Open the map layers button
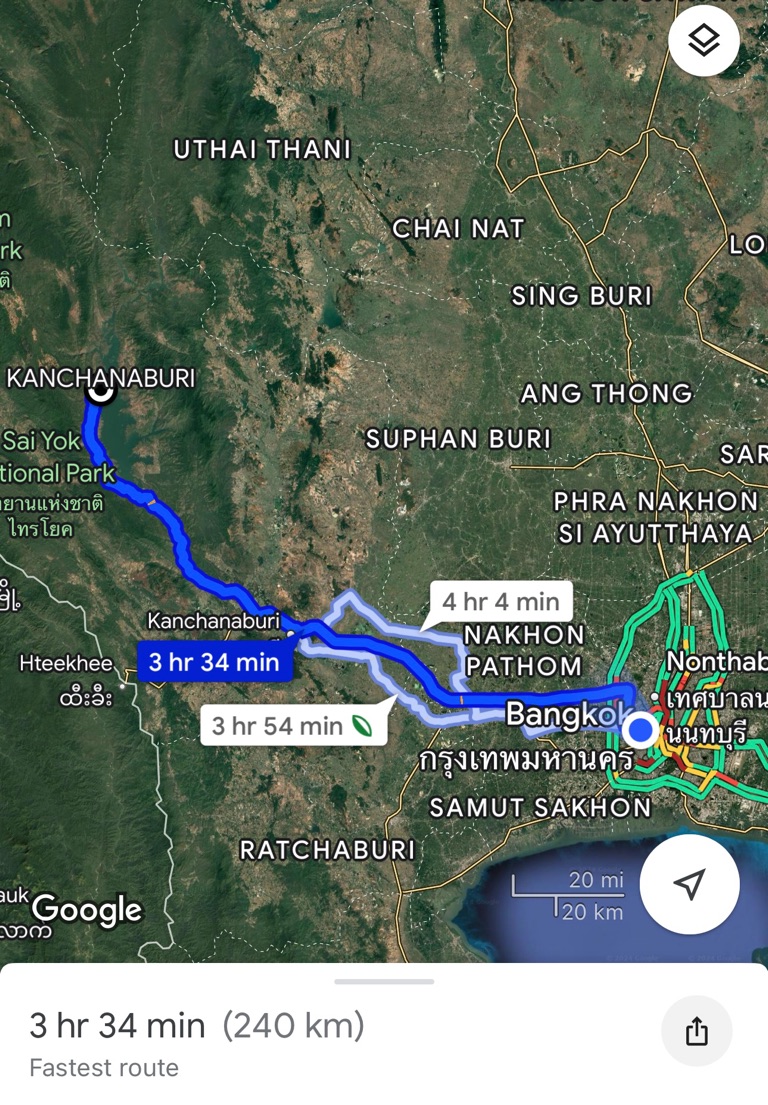The height and width of the screenshot is (1105, 768). [x=704, y=41]
